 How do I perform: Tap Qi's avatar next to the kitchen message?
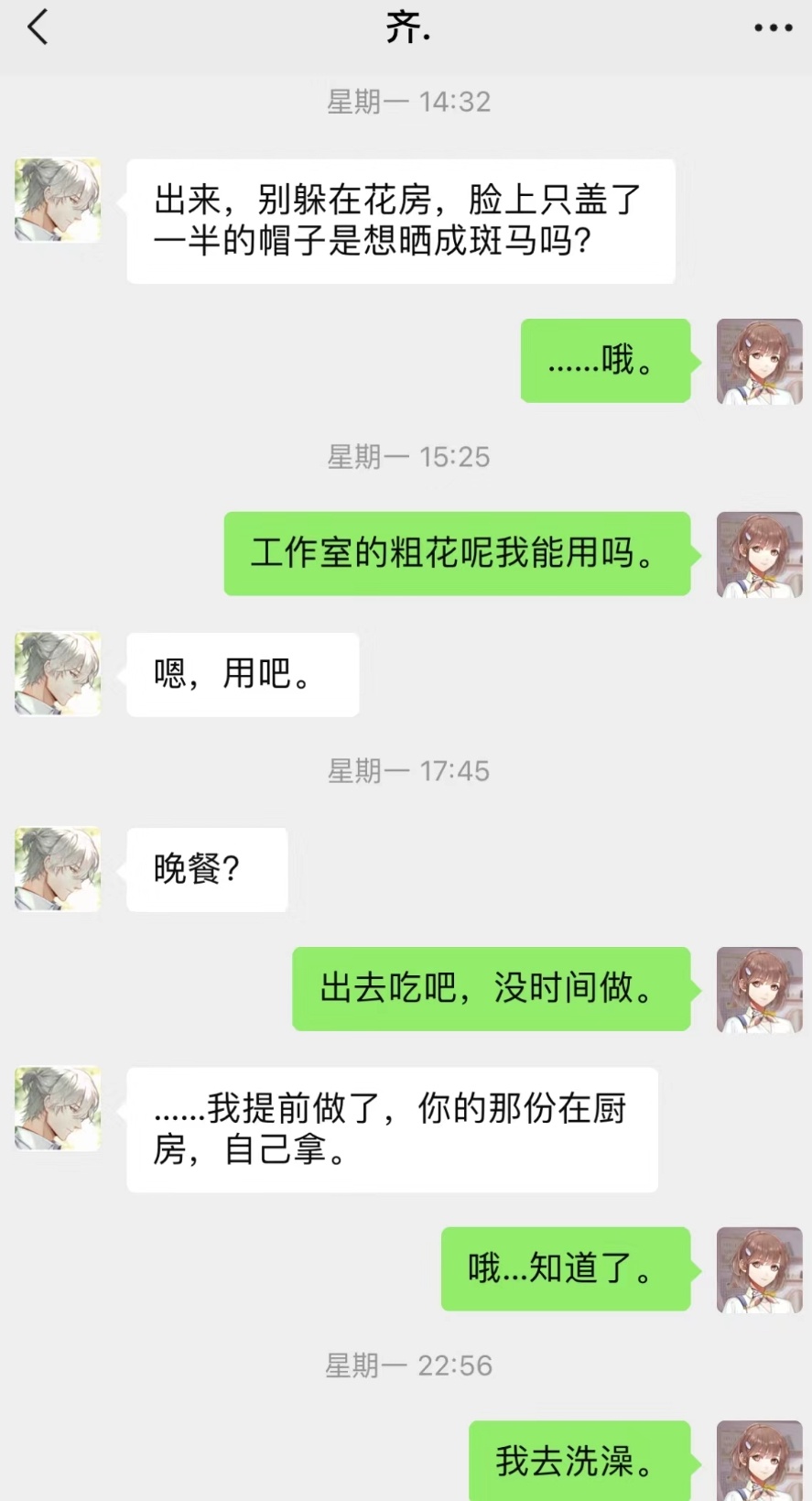(57, 1108)
